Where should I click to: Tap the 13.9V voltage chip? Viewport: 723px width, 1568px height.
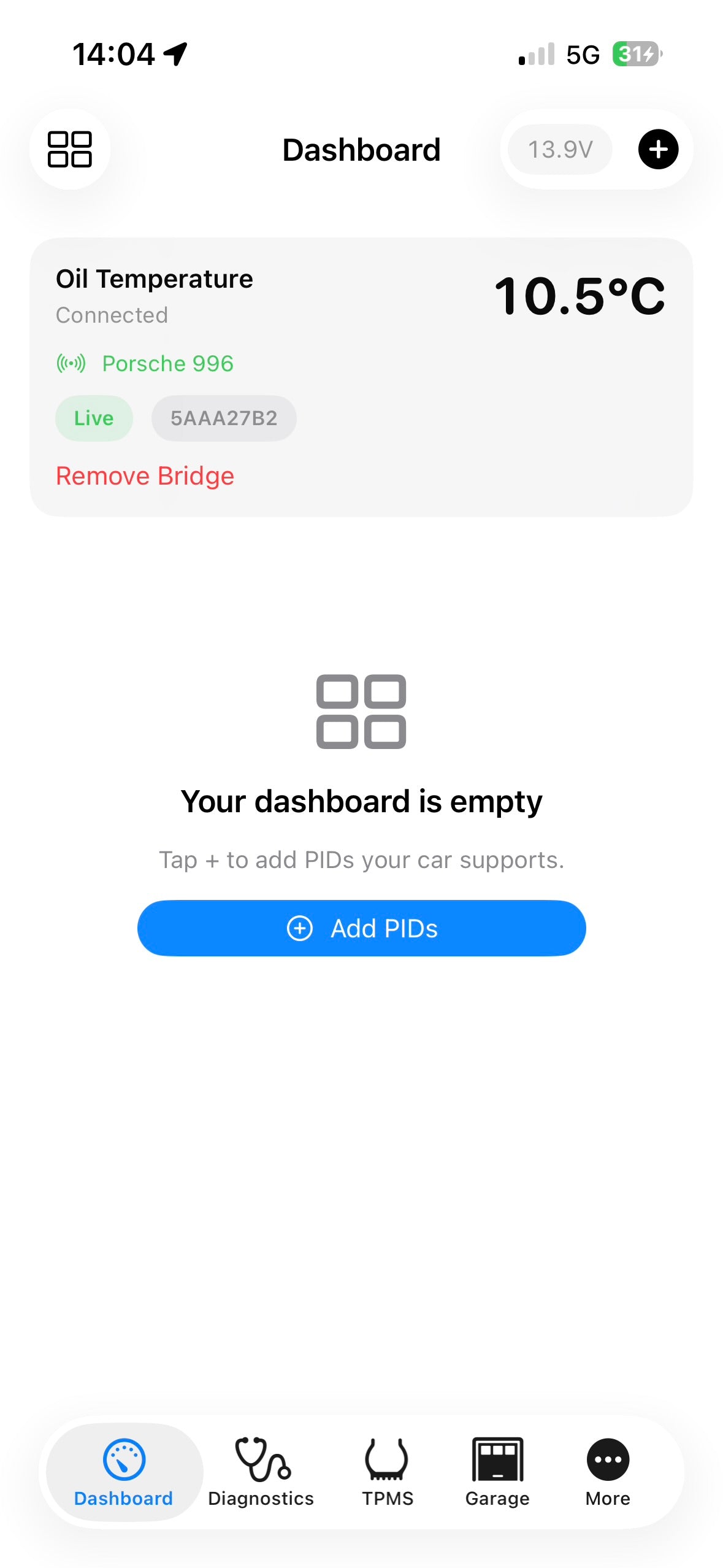pos(560,149)
